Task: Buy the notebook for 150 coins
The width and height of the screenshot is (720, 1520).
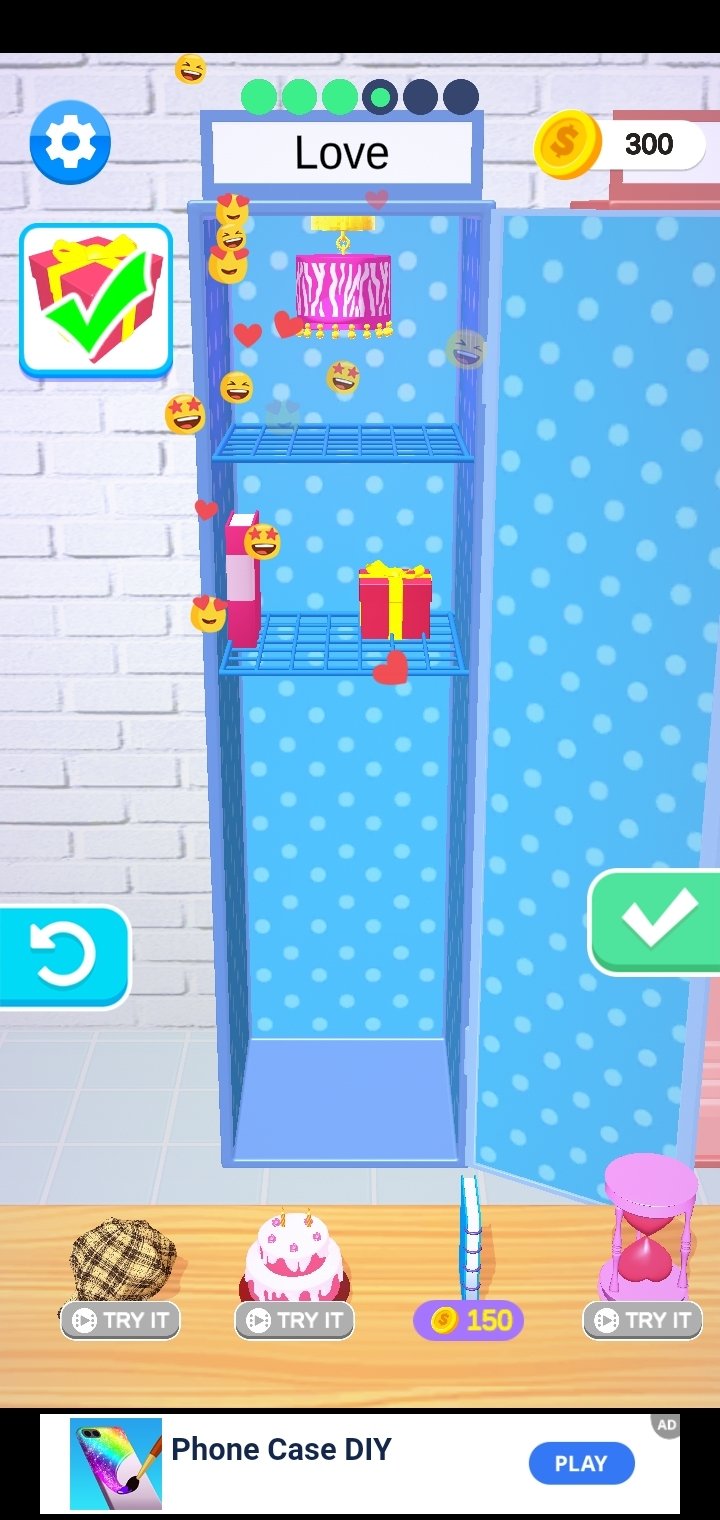Action: tap(468, 1320)
